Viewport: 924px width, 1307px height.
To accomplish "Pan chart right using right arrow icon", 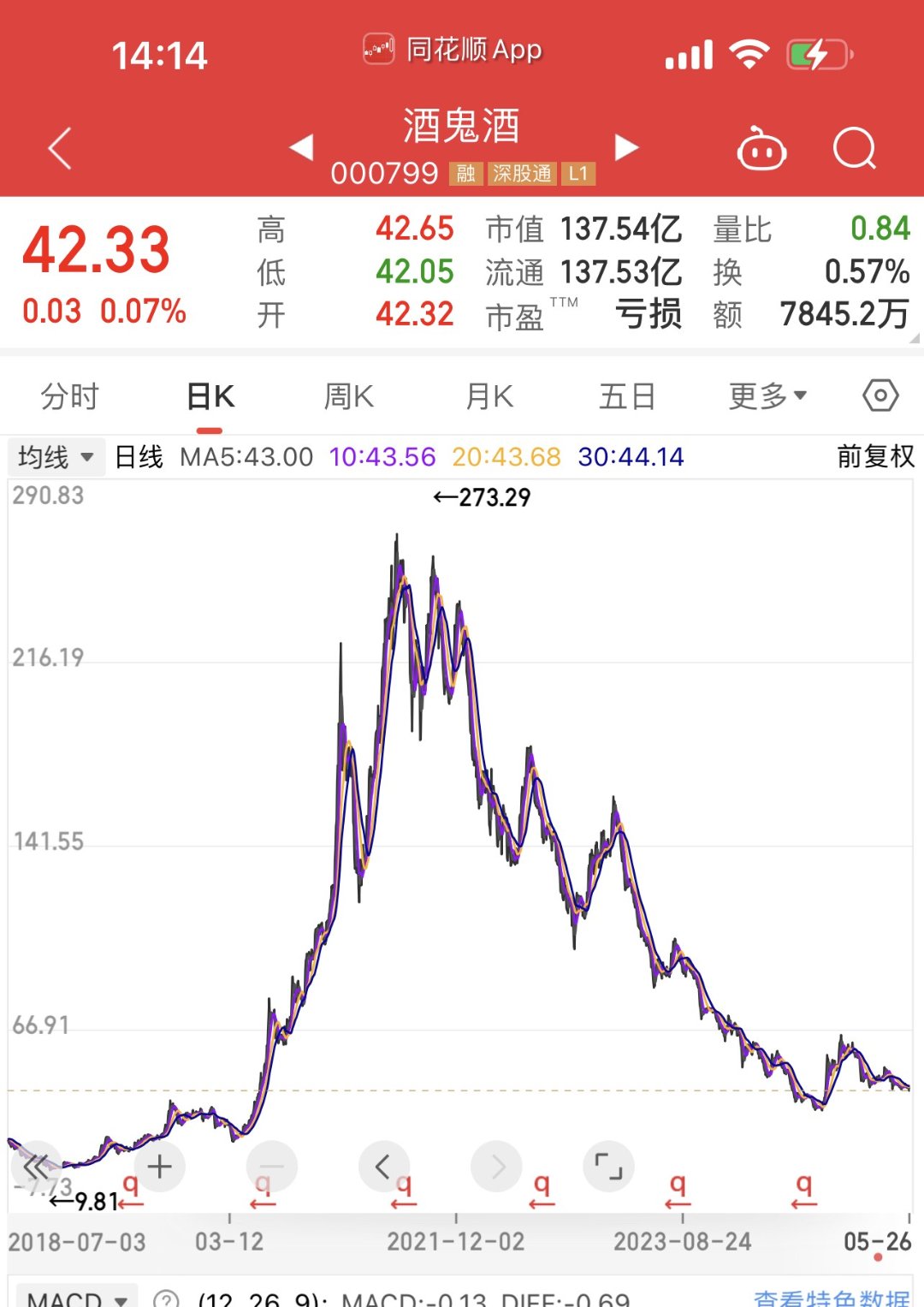I will pos(496,1166).
